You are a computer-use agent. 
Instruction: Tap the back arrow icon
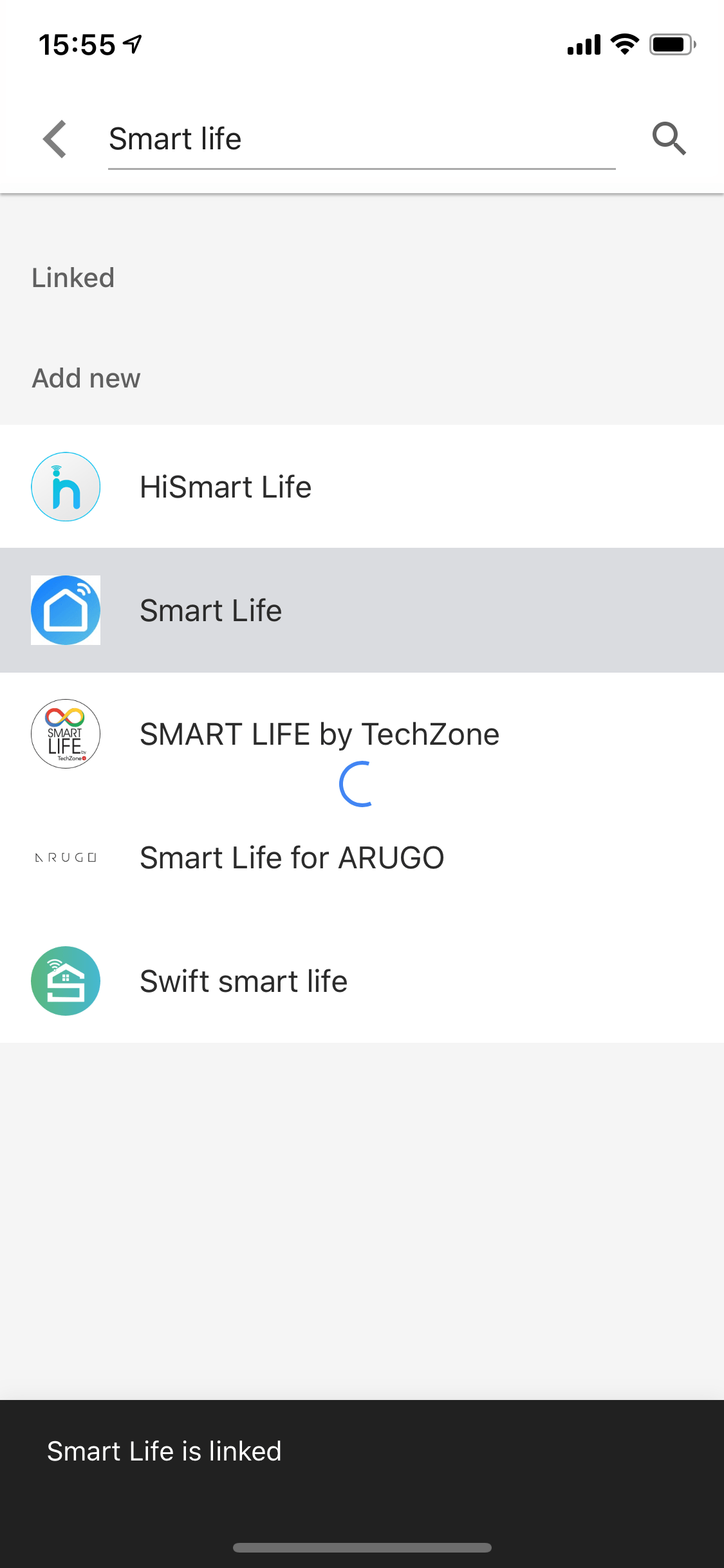[55, 138]
